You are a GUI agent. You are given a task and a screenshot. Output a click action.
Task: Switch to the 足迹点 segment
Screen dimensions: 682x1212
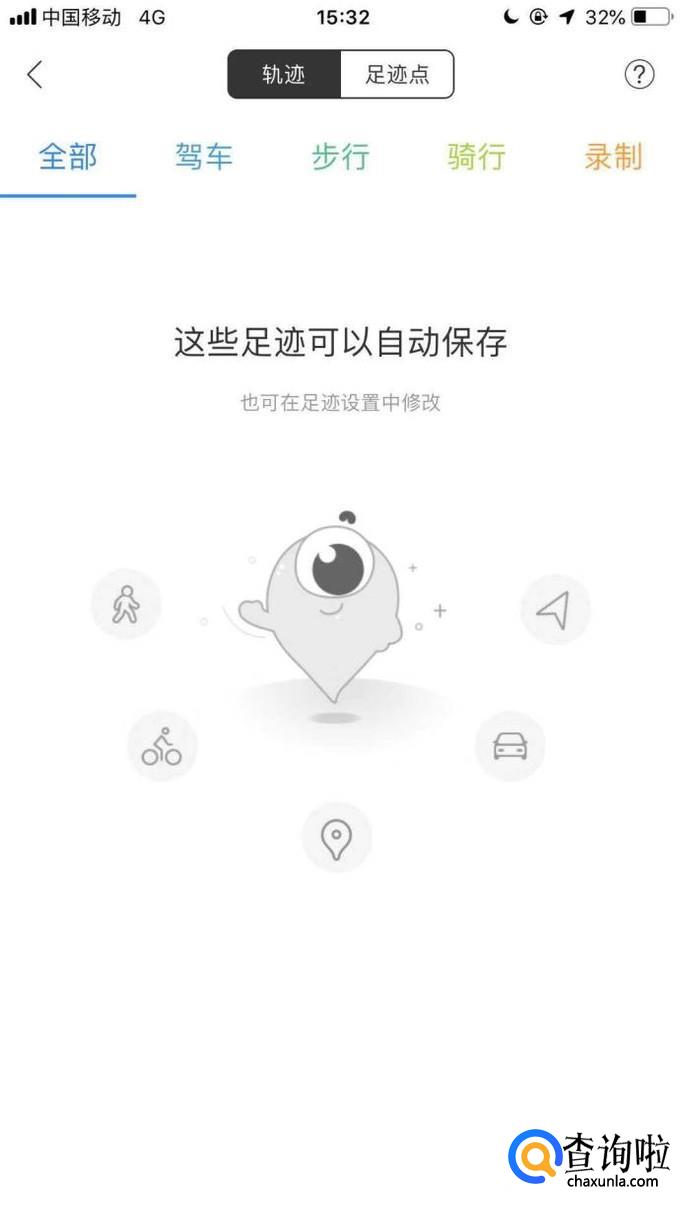click(x=397, y=75)
